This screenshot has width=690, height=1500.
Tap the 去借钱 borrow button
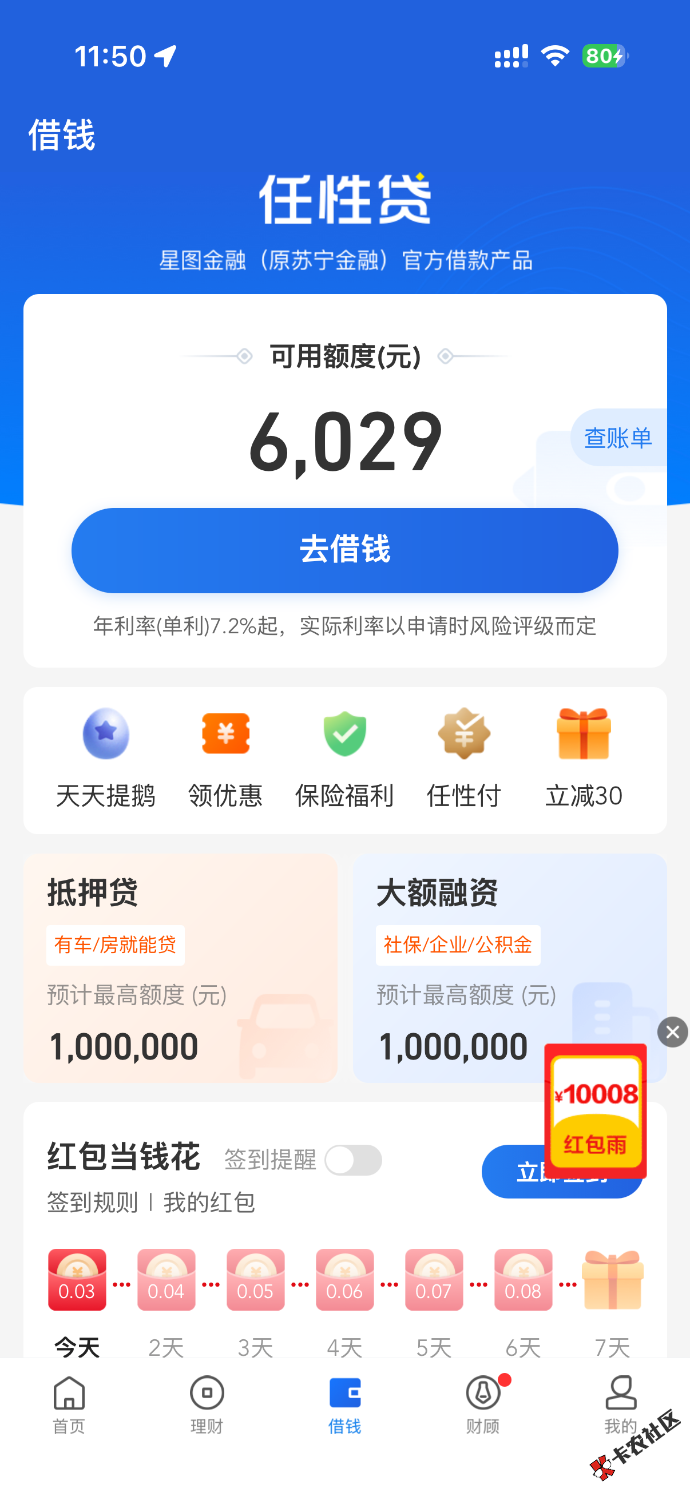click(344, 550)
